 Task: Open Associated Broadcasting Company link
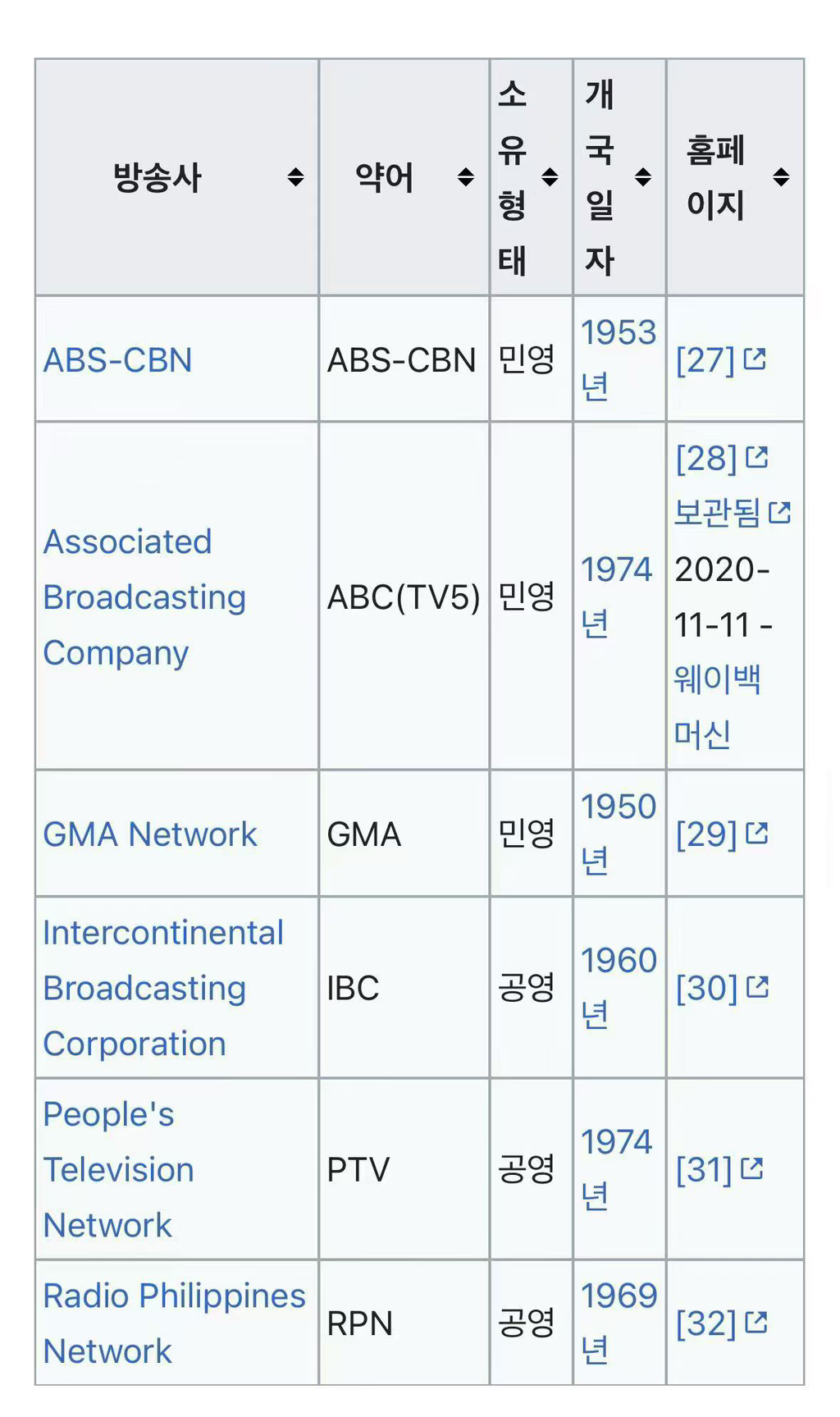(144, 597)
